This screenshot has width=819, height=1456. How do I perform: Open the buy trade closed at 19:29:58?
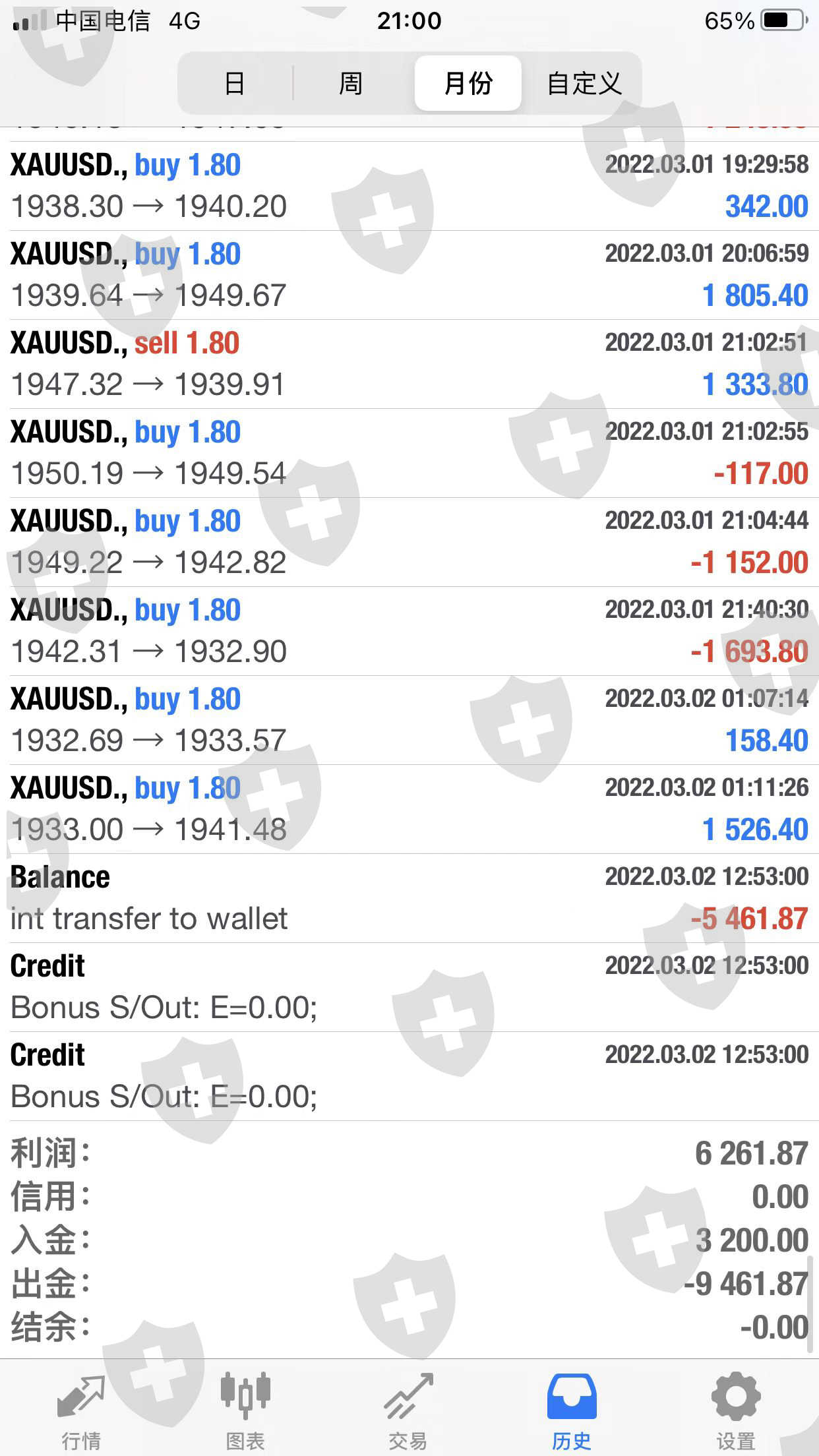(x=409, y=186)
